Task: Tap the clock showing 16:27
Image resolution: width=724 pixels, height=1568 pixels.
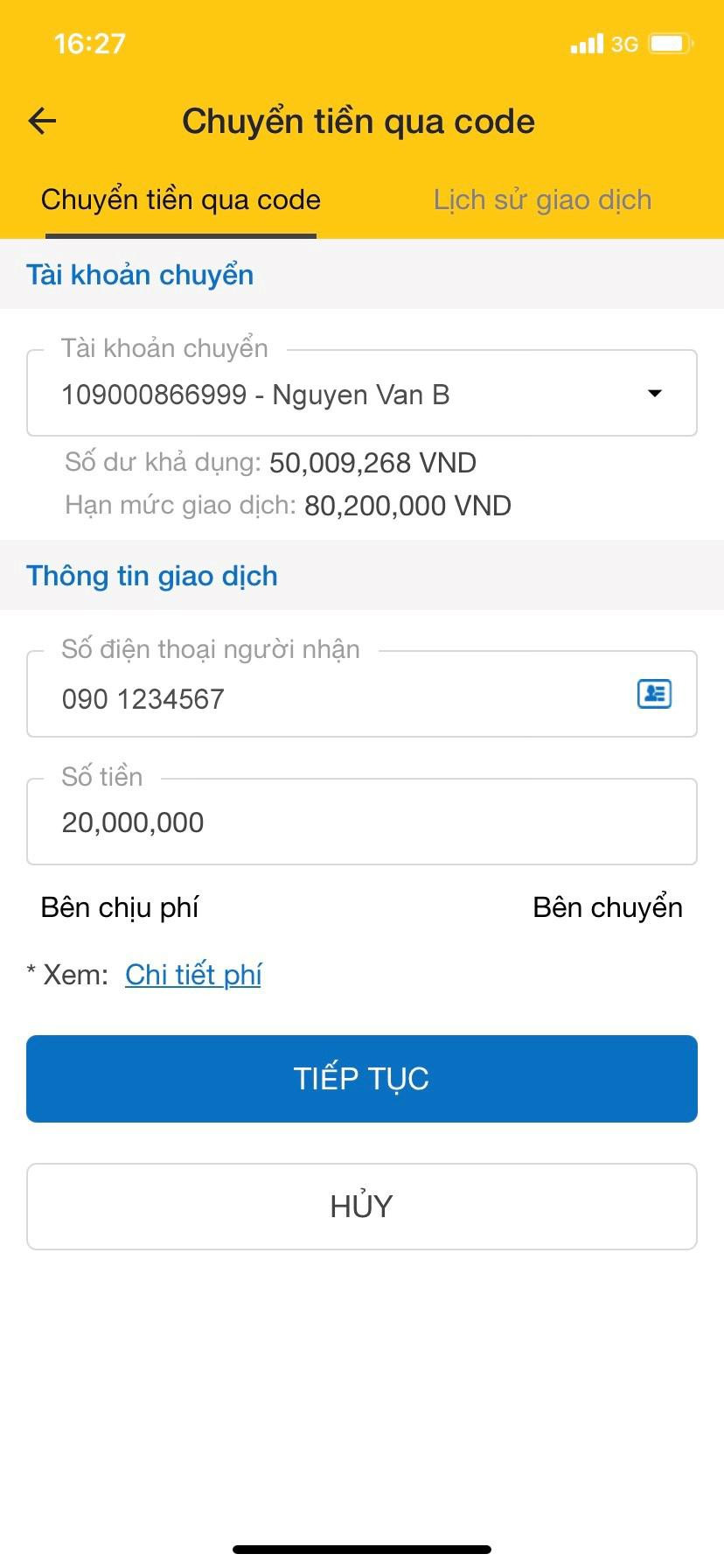Action: coord(90,43)
